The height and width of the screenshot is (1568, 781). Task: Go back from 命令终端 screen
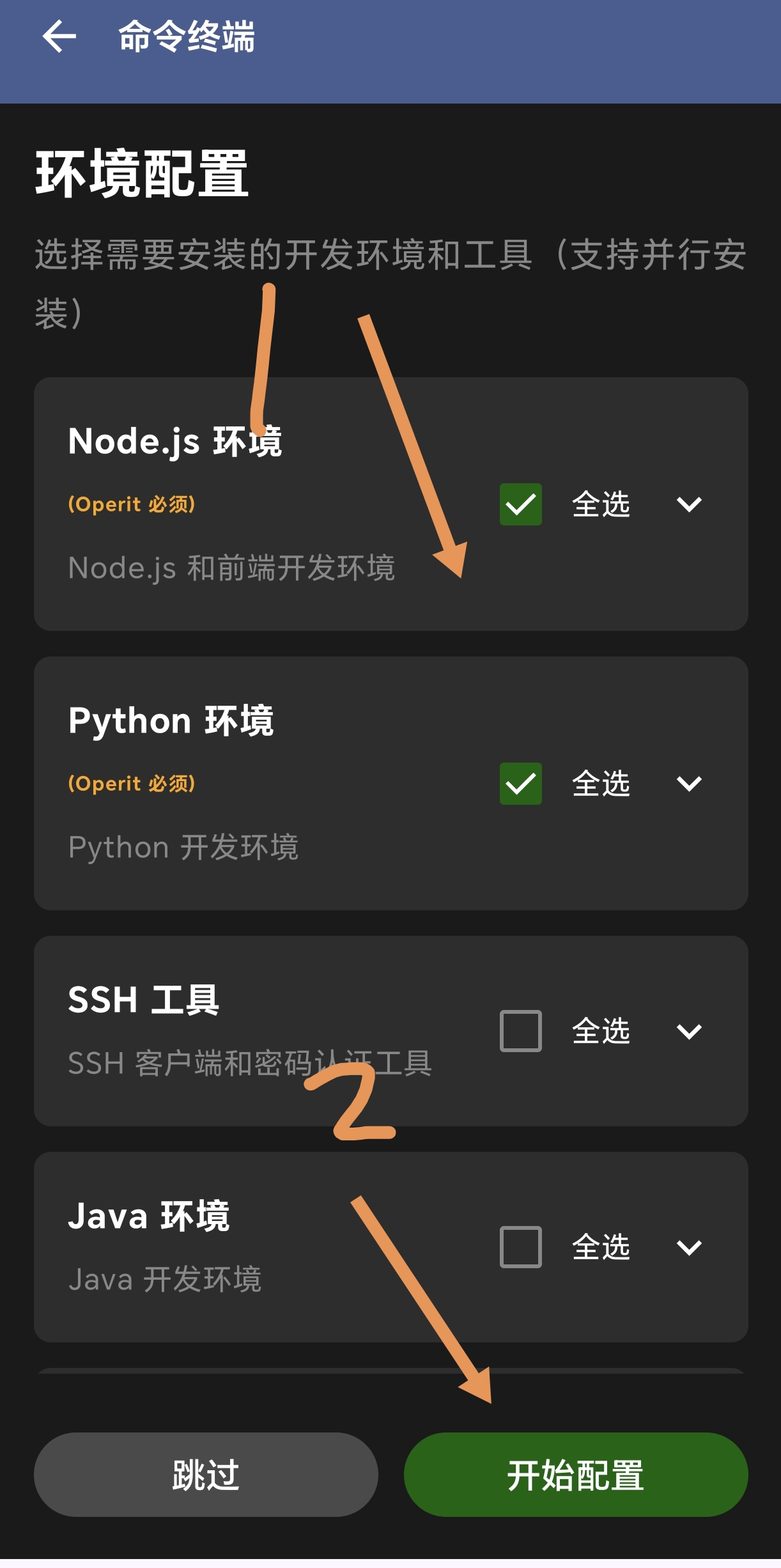[59, 36]
